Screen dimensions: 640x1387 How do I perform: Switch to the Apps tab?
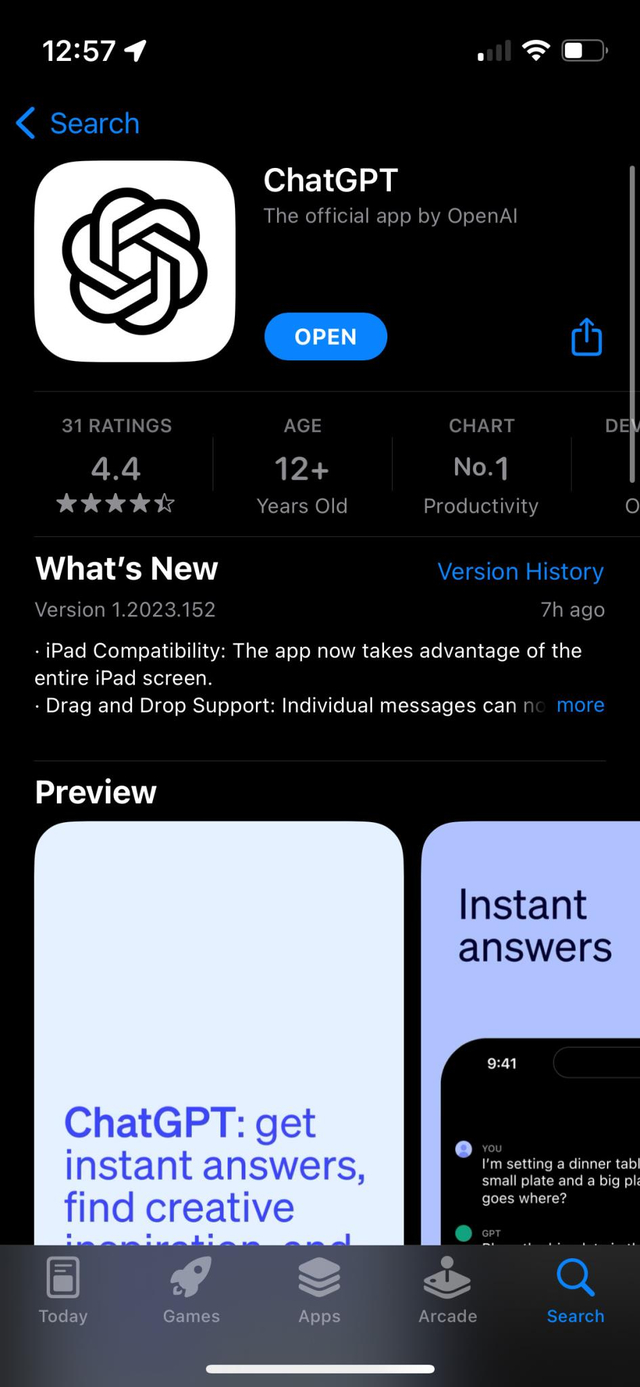[x=319, y=1291]
